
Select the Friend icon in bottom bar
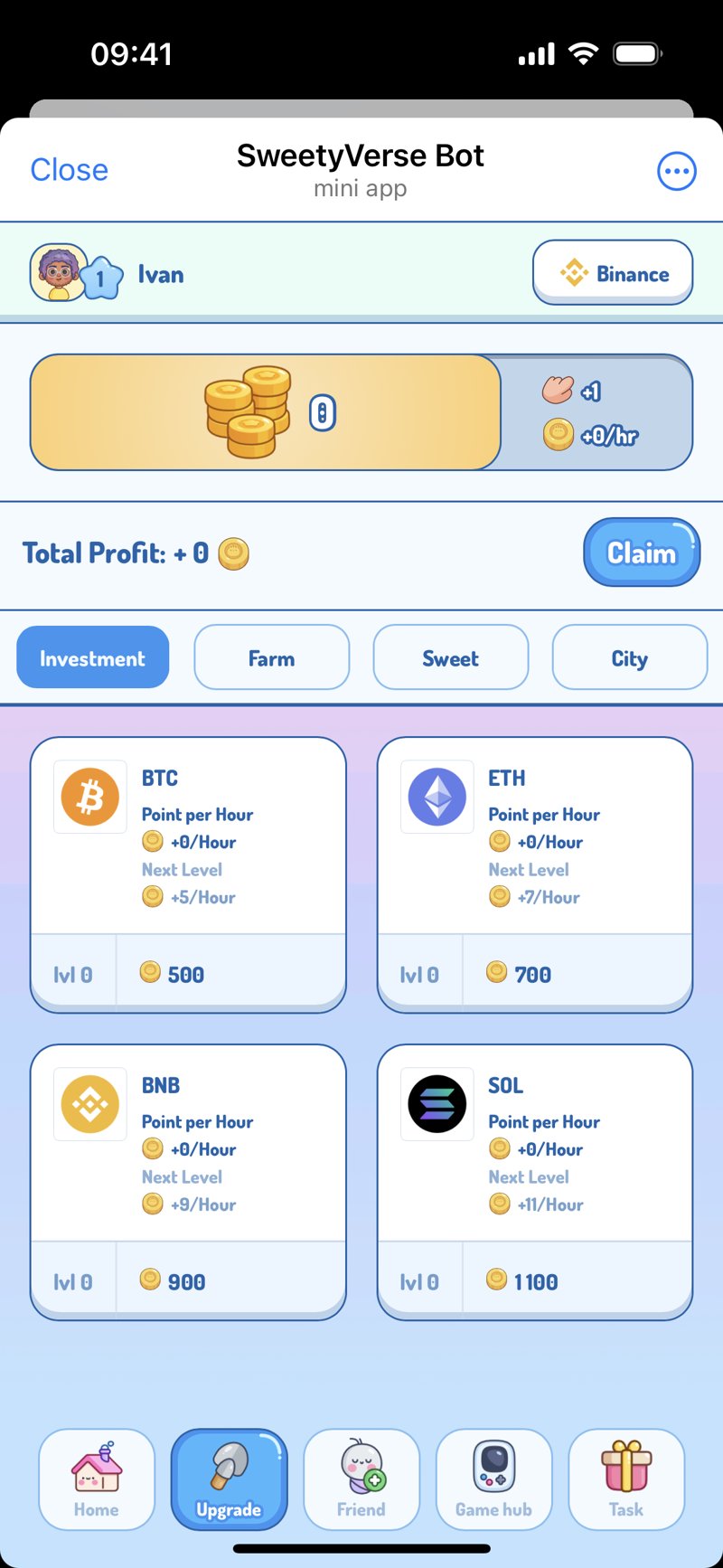361,1469
